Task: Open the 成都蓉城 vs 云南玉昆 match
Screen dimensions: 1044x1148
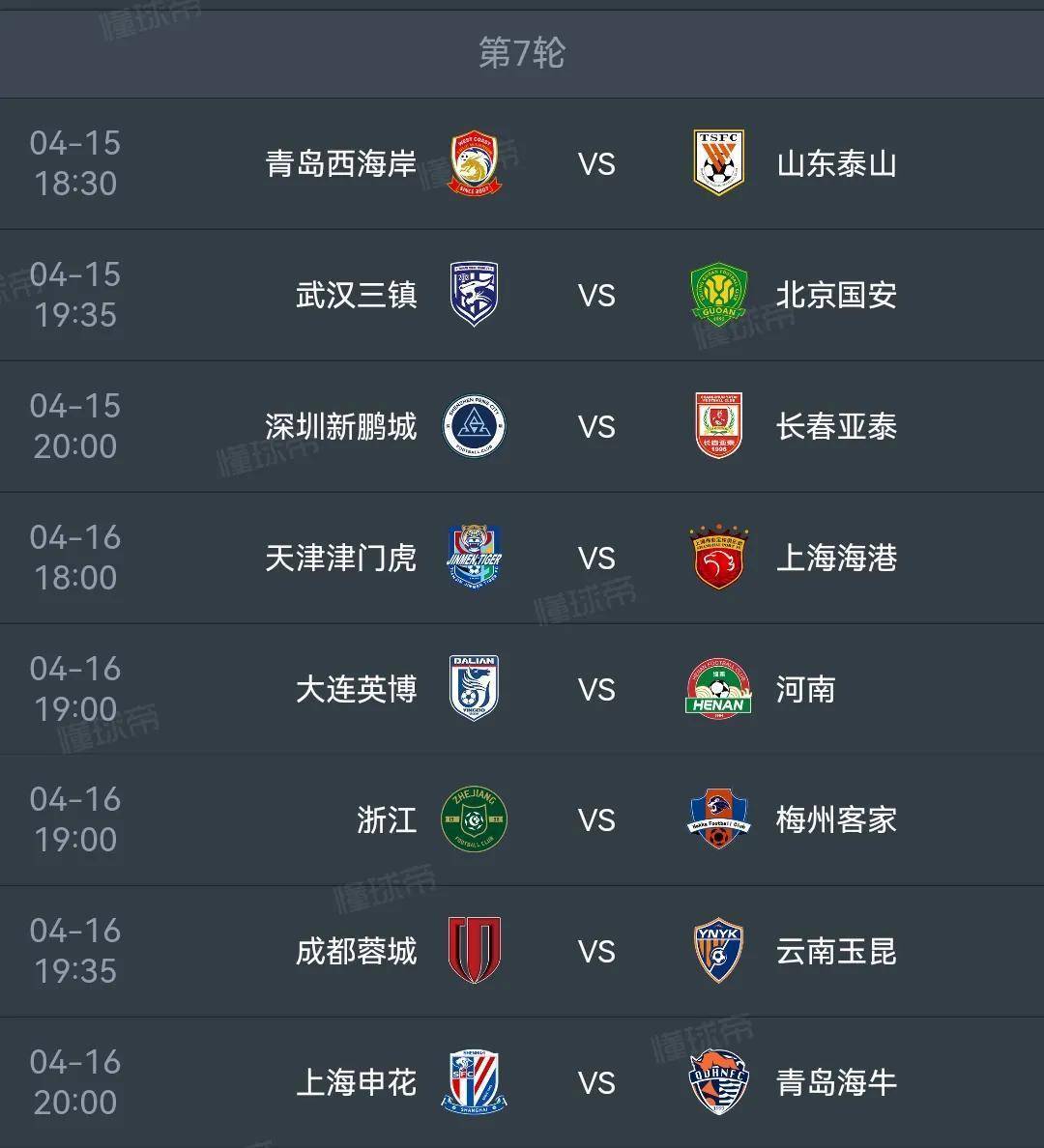Action: coord(596,951)
